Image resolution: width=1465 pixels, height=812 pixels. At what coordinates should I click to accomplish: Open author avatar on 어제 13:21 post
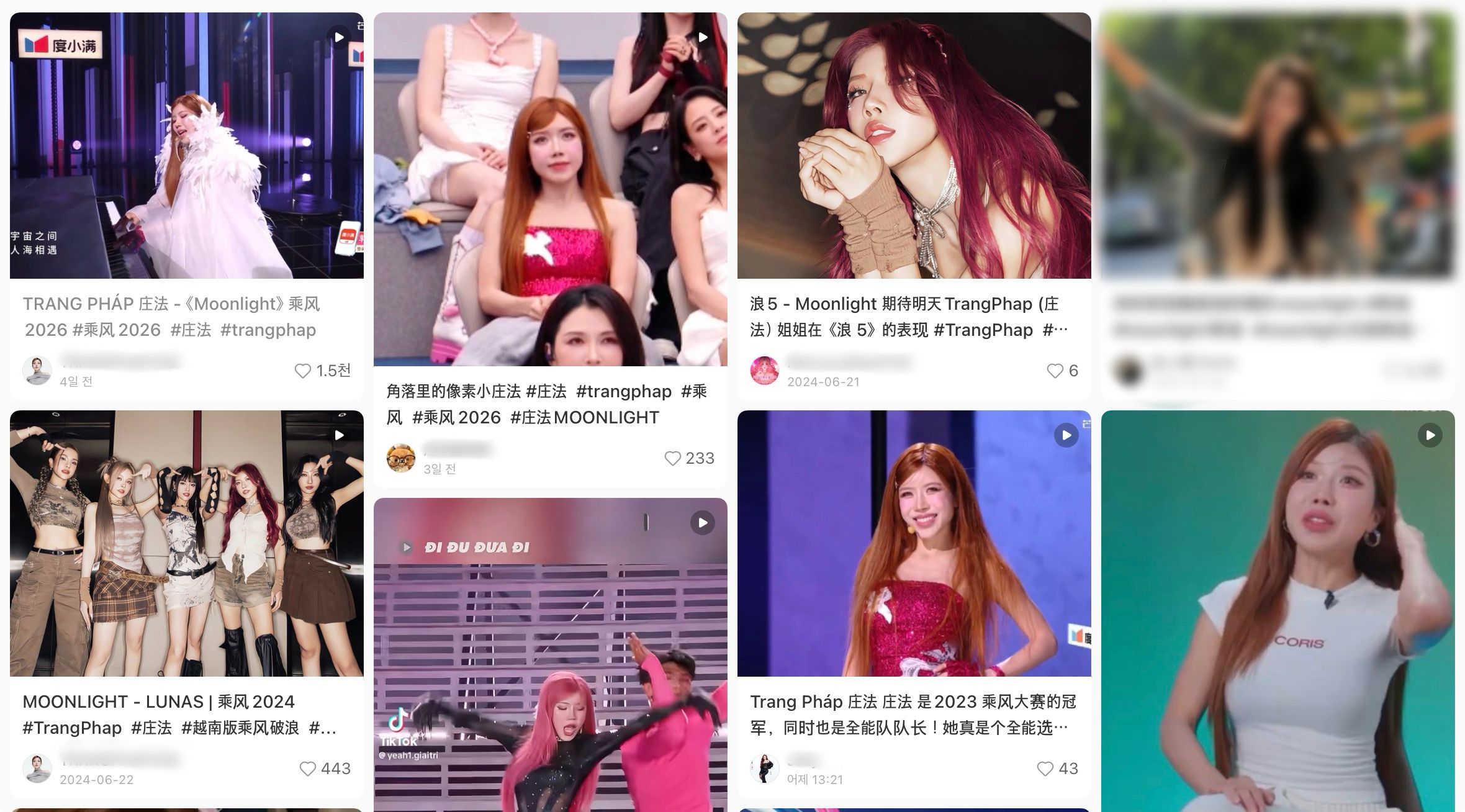[x=765, y=769]
